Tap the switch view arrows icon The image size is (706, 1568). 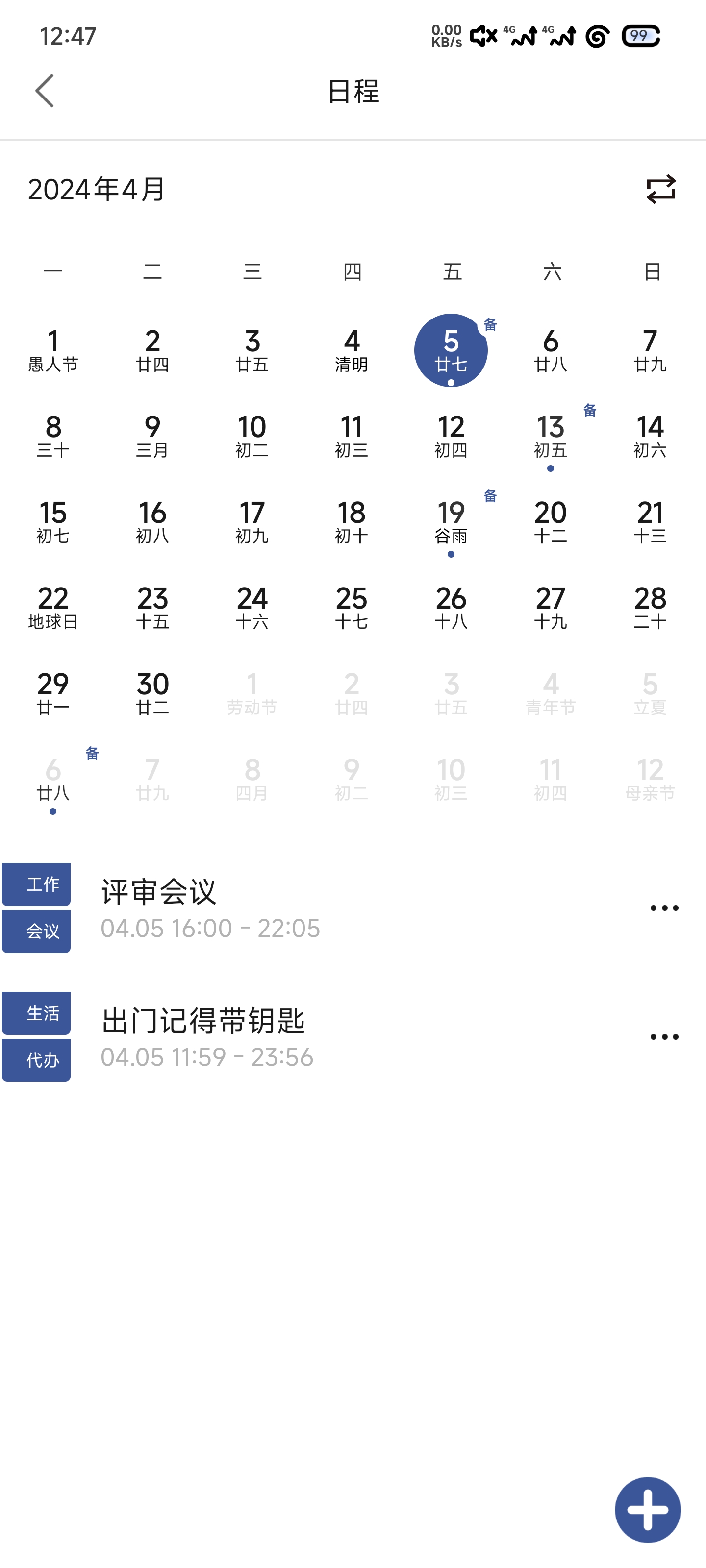point(660,189)
